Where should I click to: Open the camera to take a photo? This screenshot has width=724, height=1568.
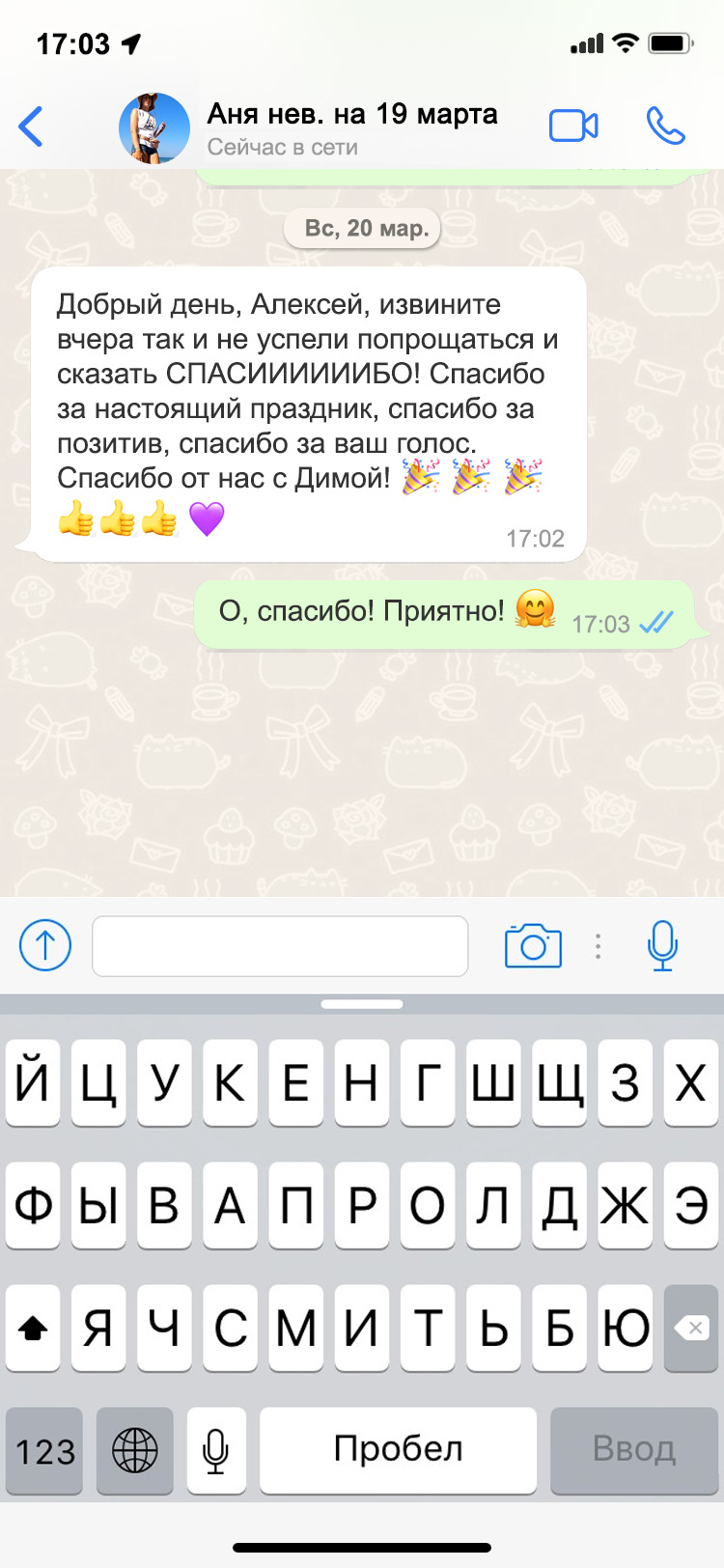[533, 945]
